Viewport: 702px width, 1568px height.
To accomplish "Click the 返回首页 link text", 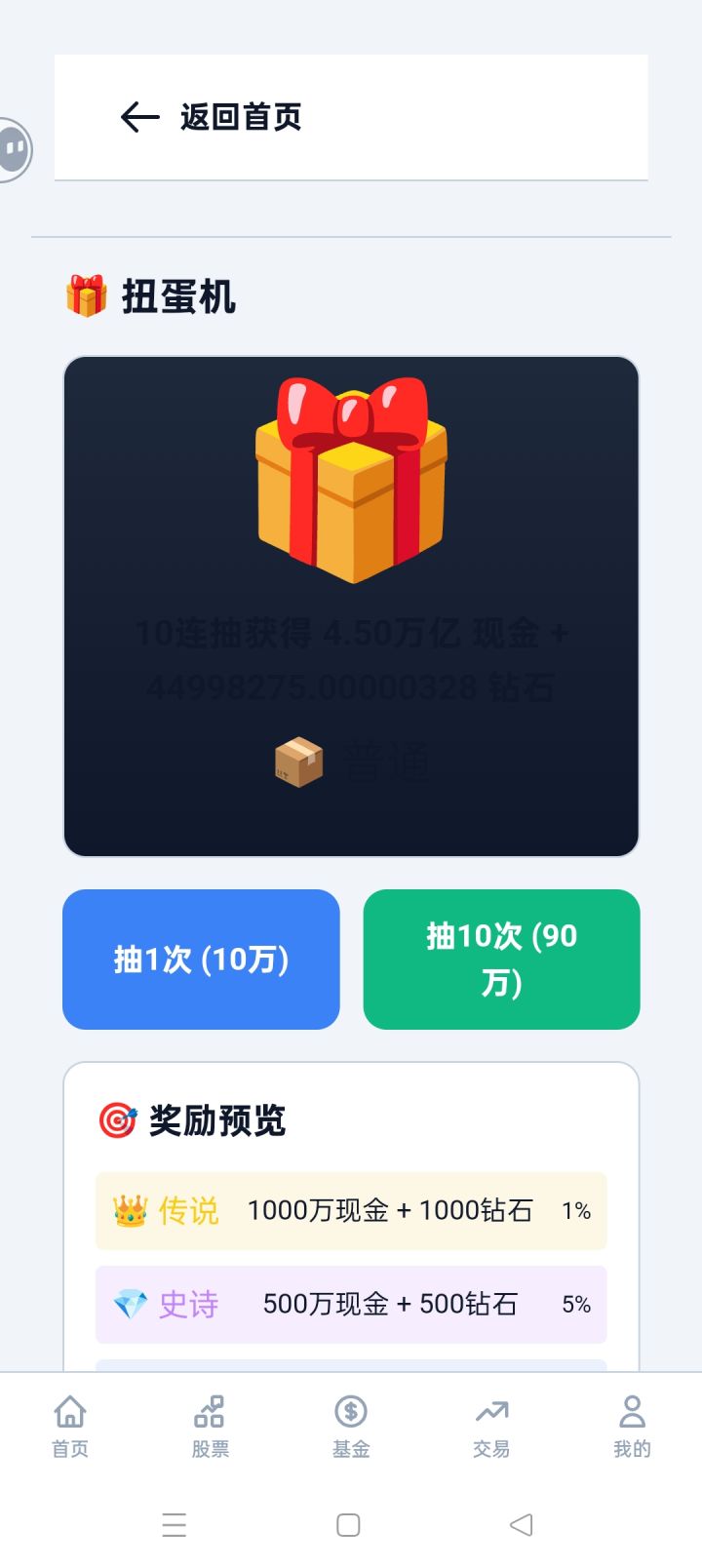I will coord(240,116).
